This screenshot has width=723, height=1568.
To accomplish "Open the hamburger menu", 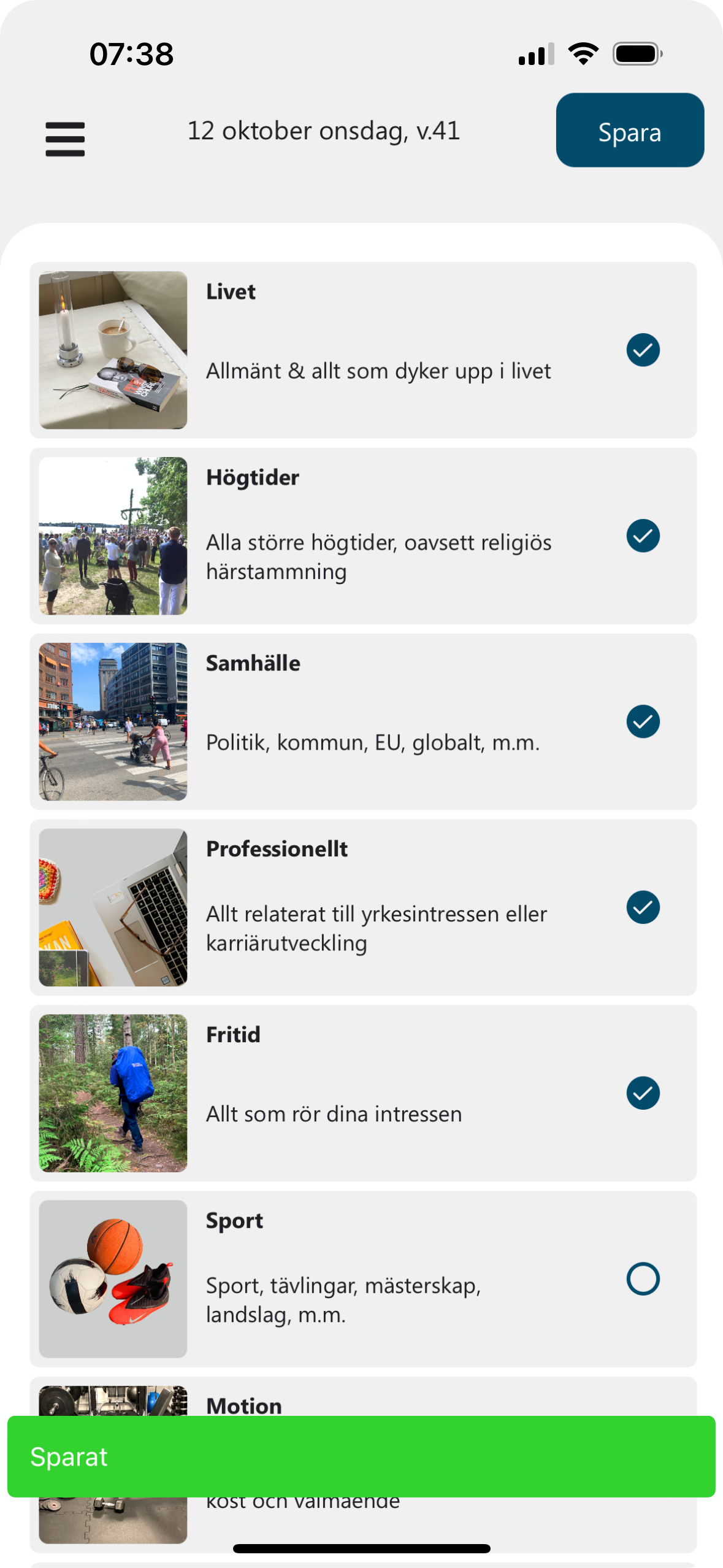I will point(65,139).
